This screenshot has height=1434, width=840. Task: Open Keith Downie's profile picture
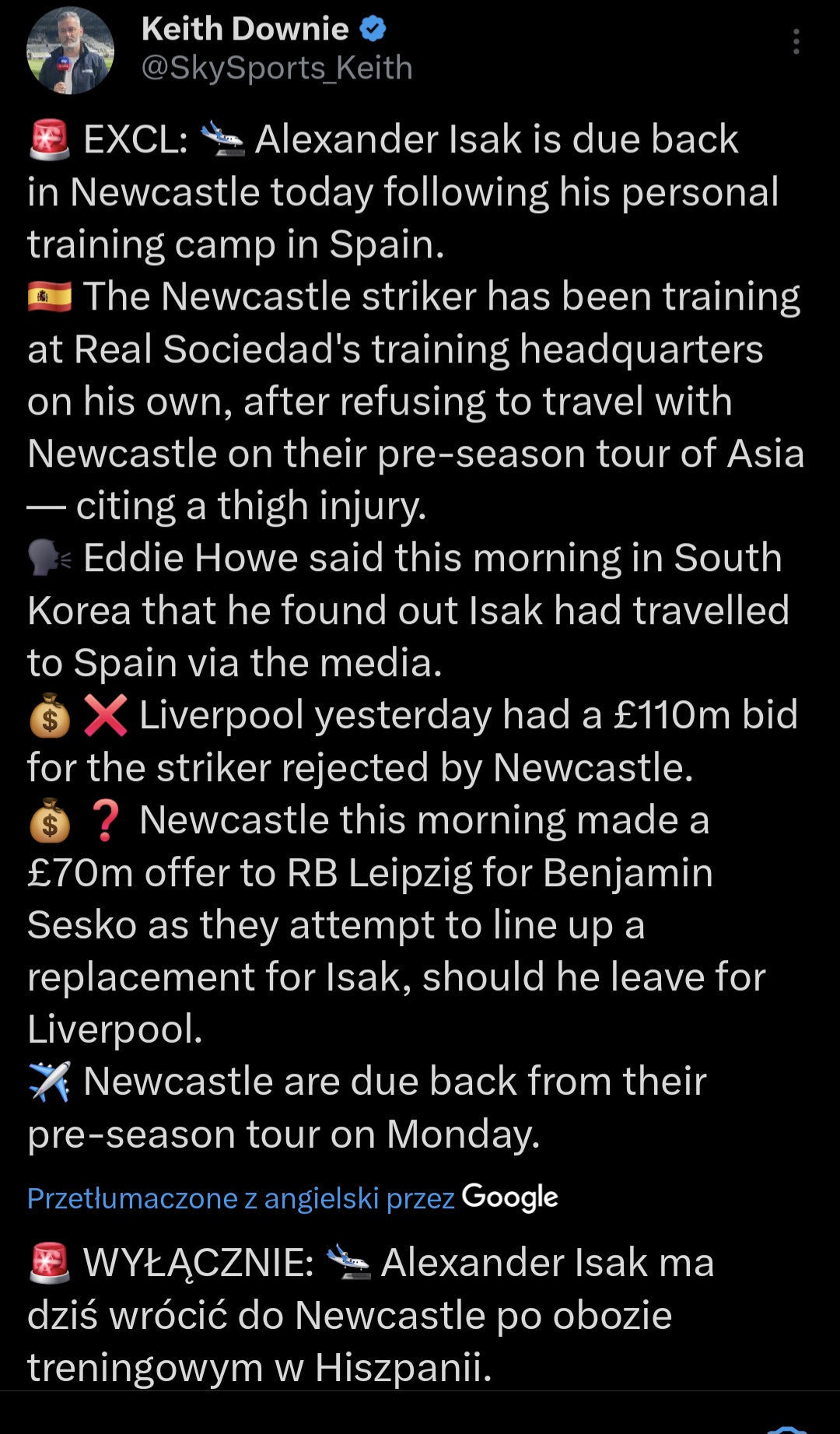tap(71, 51)
